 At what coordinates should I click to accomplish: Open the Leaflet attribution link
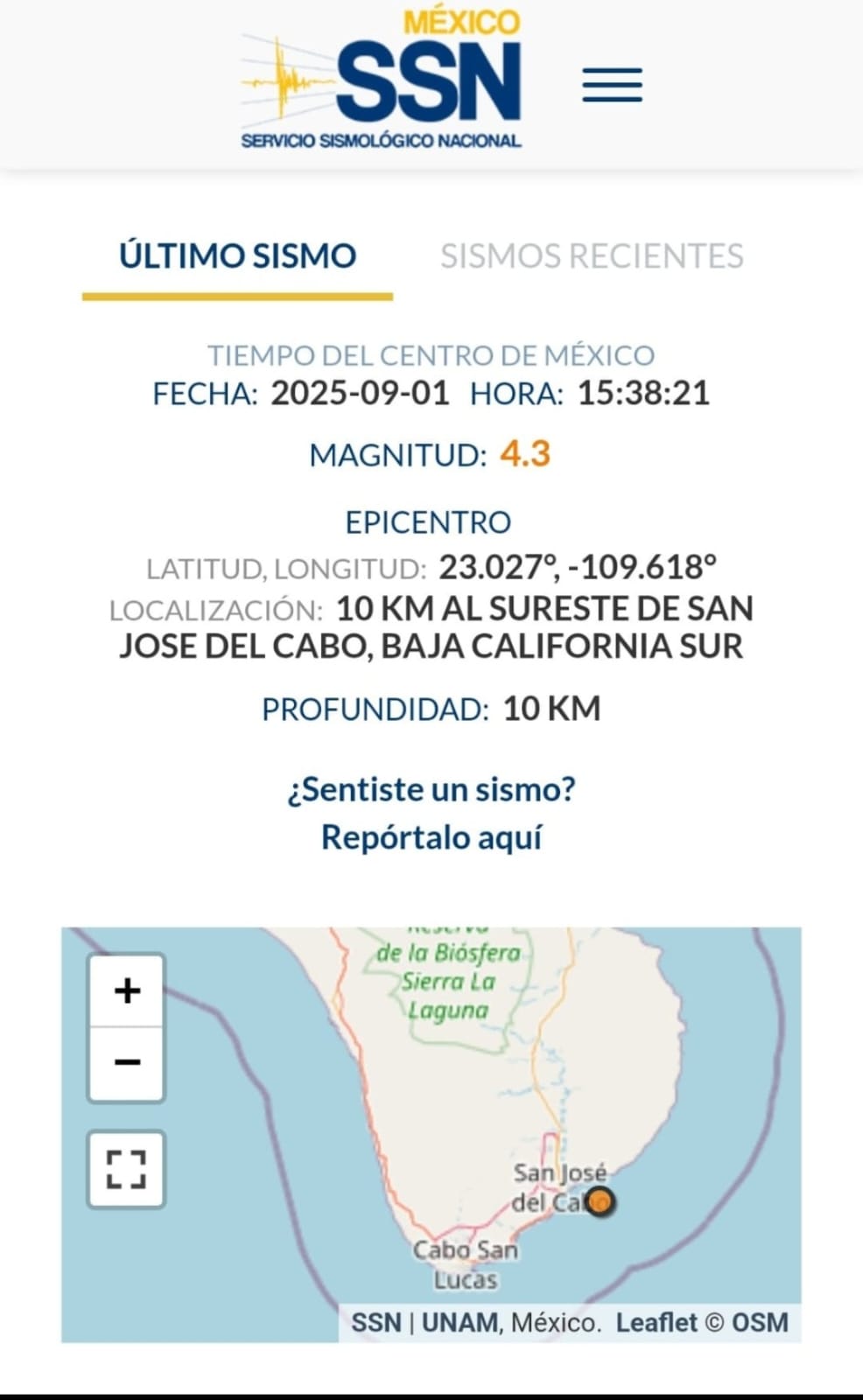[656, 1322]
